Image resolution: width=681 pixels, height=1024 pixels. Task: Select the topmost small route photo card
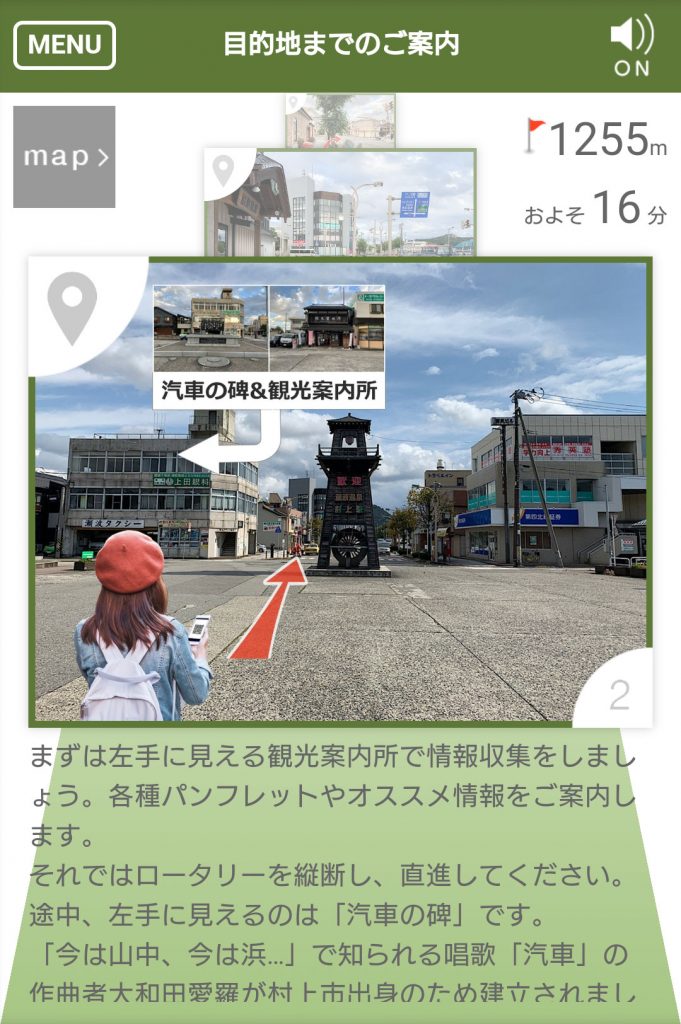(x=340, y=120)
